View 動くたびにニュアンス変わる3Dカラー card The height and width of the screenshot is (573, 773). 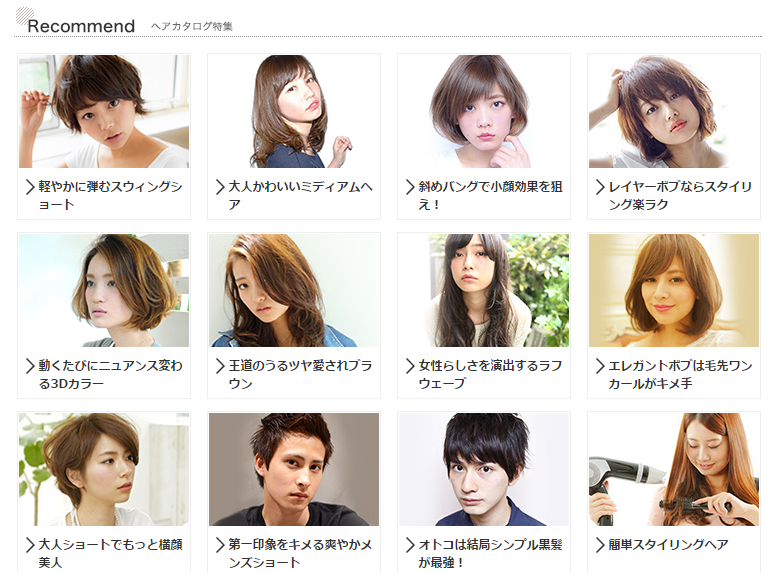104,315
